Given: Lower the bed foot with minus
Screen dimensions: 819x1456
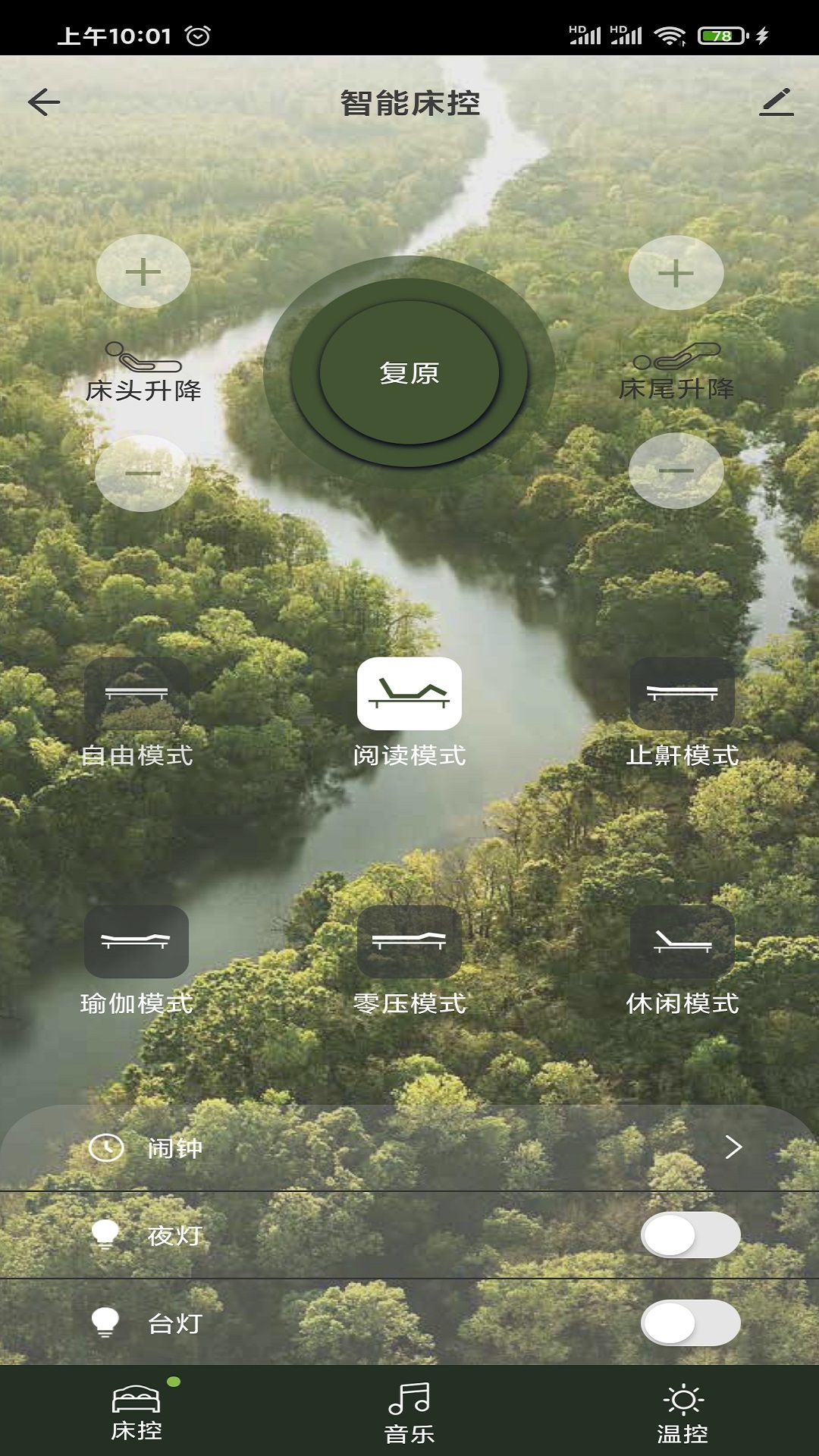Looking at the screenshot, I should (x=676, y=471).
